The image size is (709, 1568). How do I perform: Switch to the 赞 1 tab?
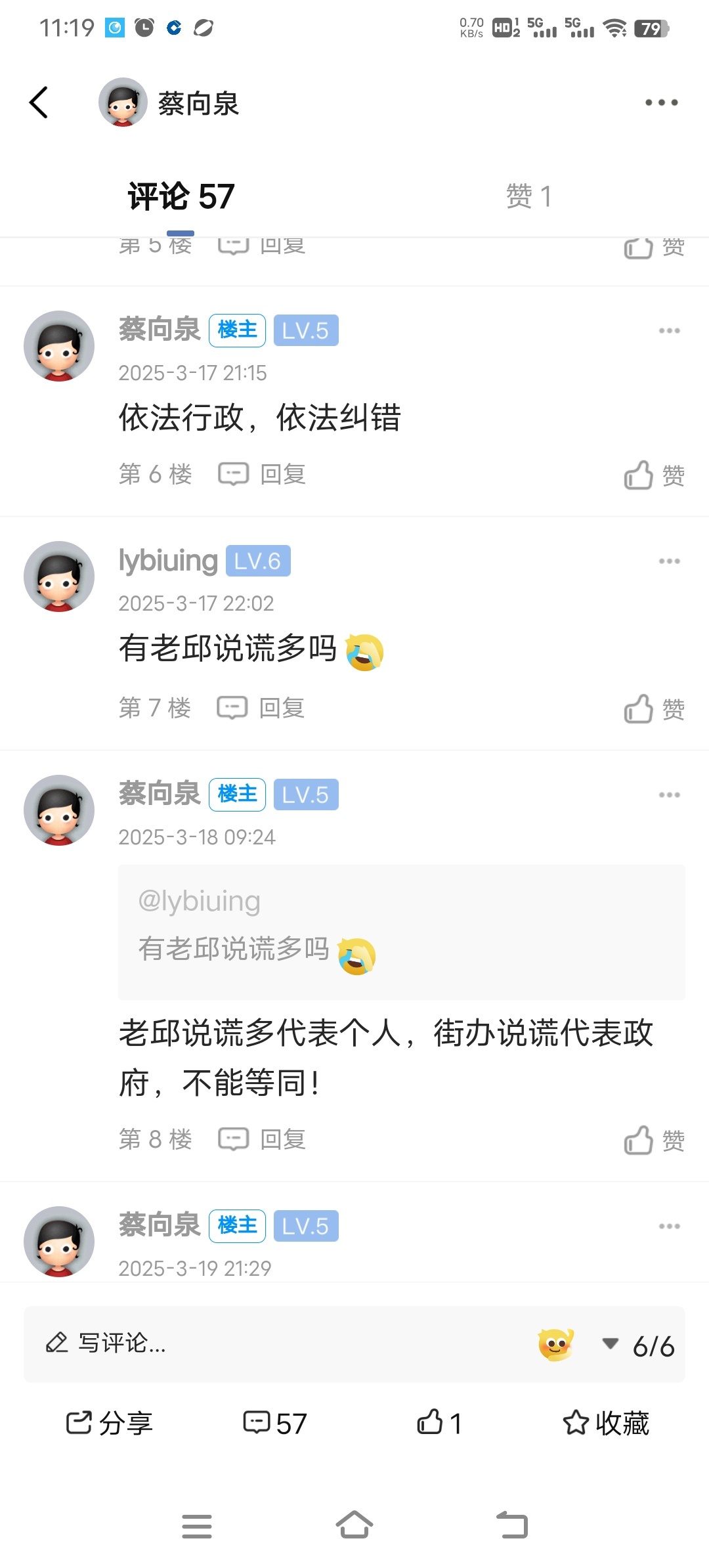(x=528, y=196)
